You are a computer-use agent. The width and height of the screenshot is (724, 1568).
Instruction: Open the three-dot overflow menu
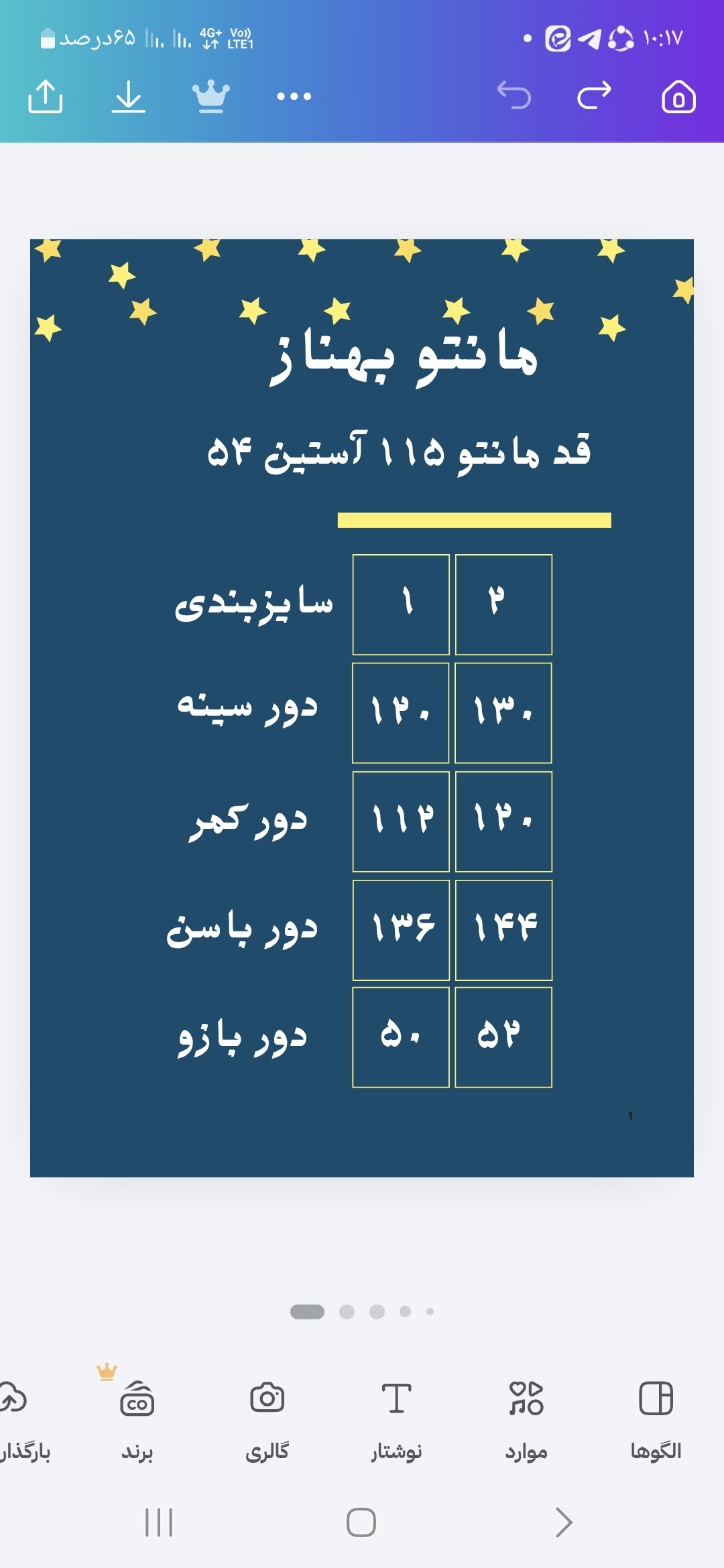pos(294,96)
